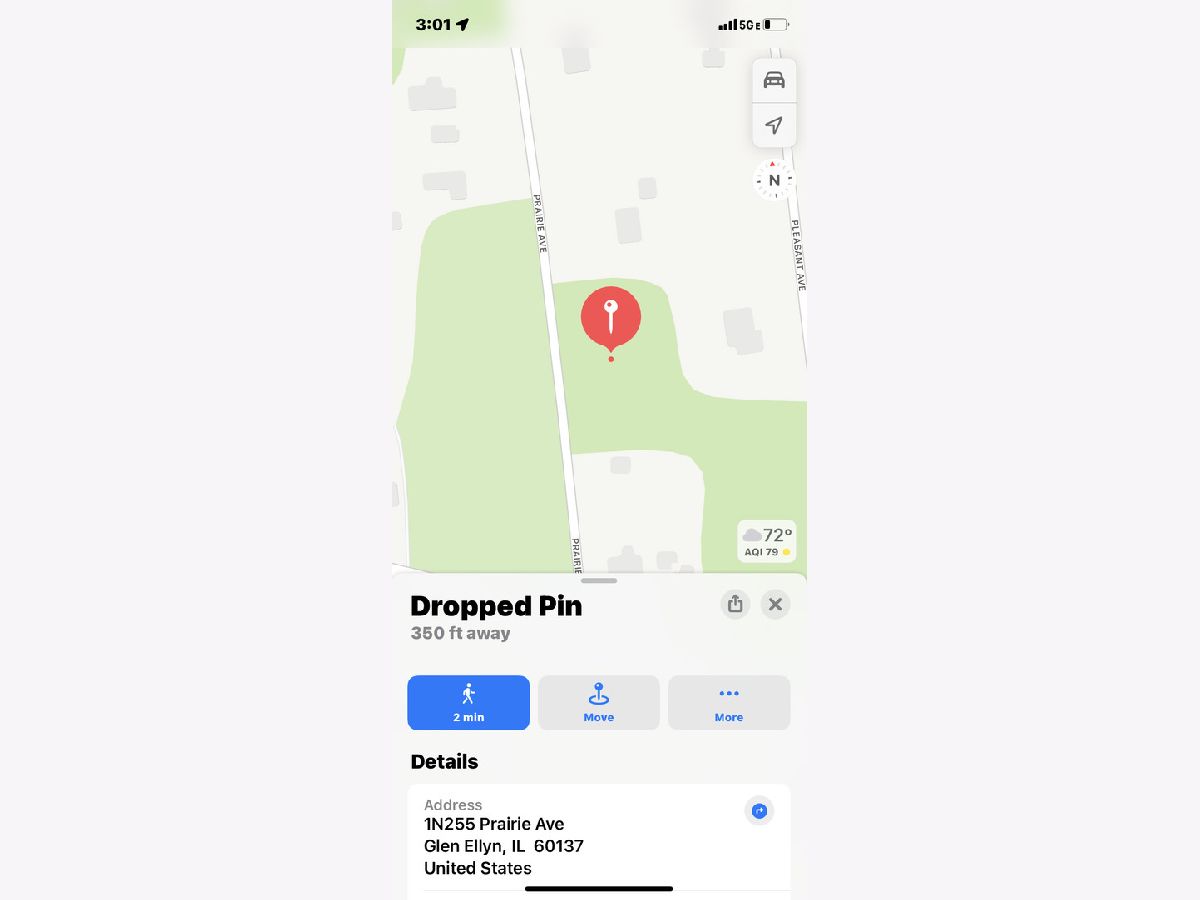Select Move to reposition the pin
Image resolution: width=1200 pixels, height=900 pixels.
pyautogui.click(x=599, y=702)
